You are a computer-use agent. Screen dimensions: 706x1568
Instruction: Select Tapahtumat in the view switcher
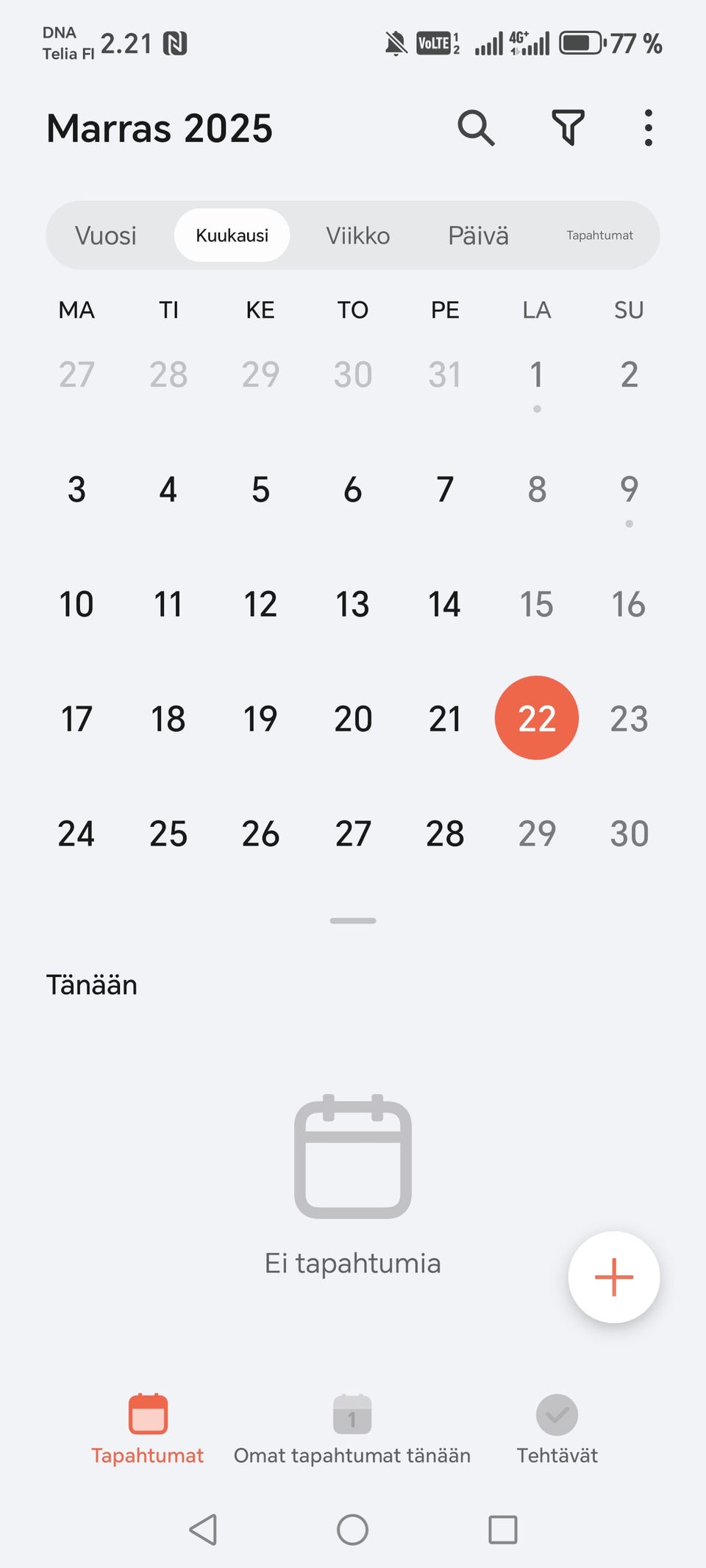(x=599, y=235)
